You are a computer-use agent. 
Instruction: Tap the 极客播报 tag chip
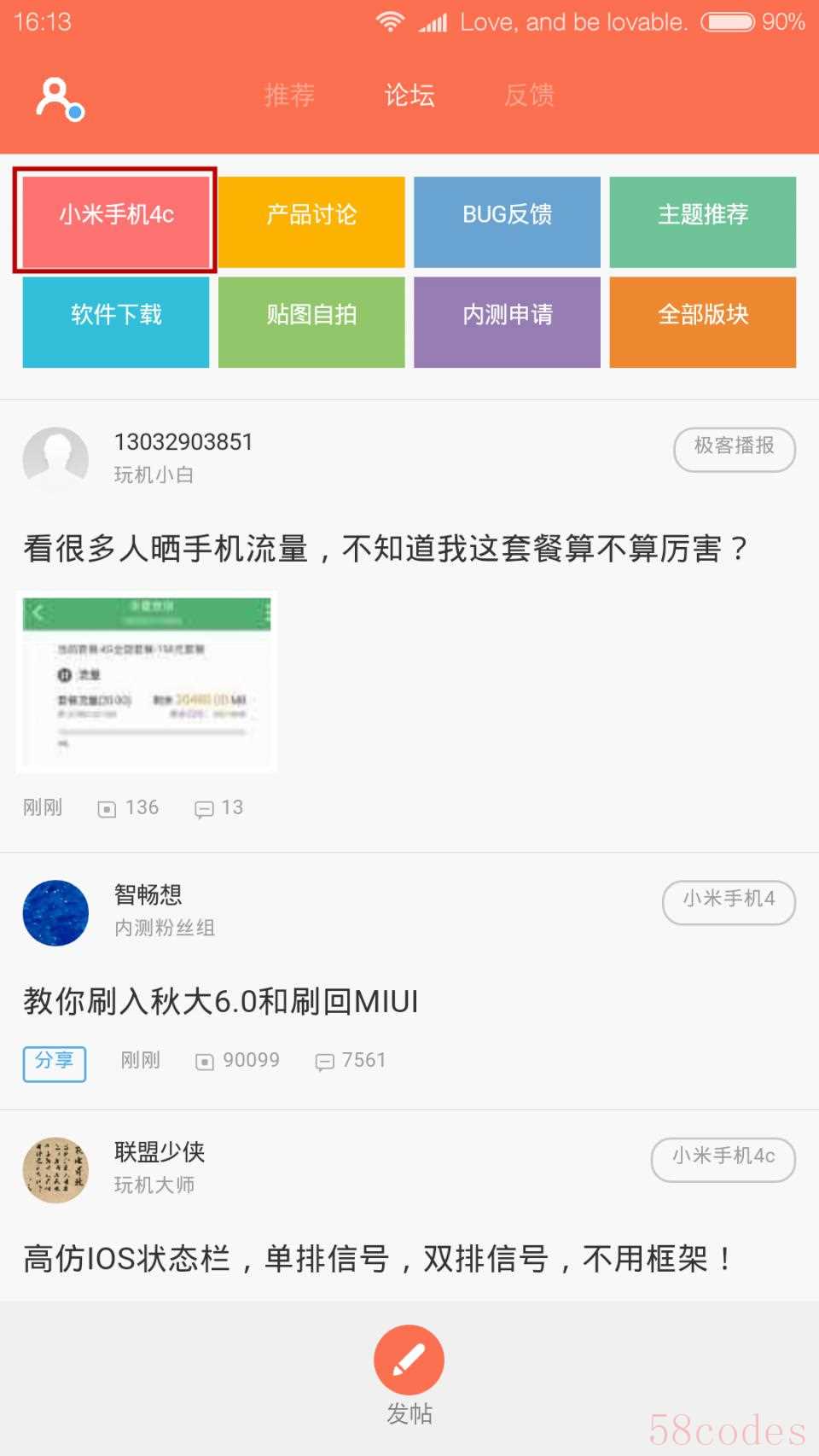(735, 449)
